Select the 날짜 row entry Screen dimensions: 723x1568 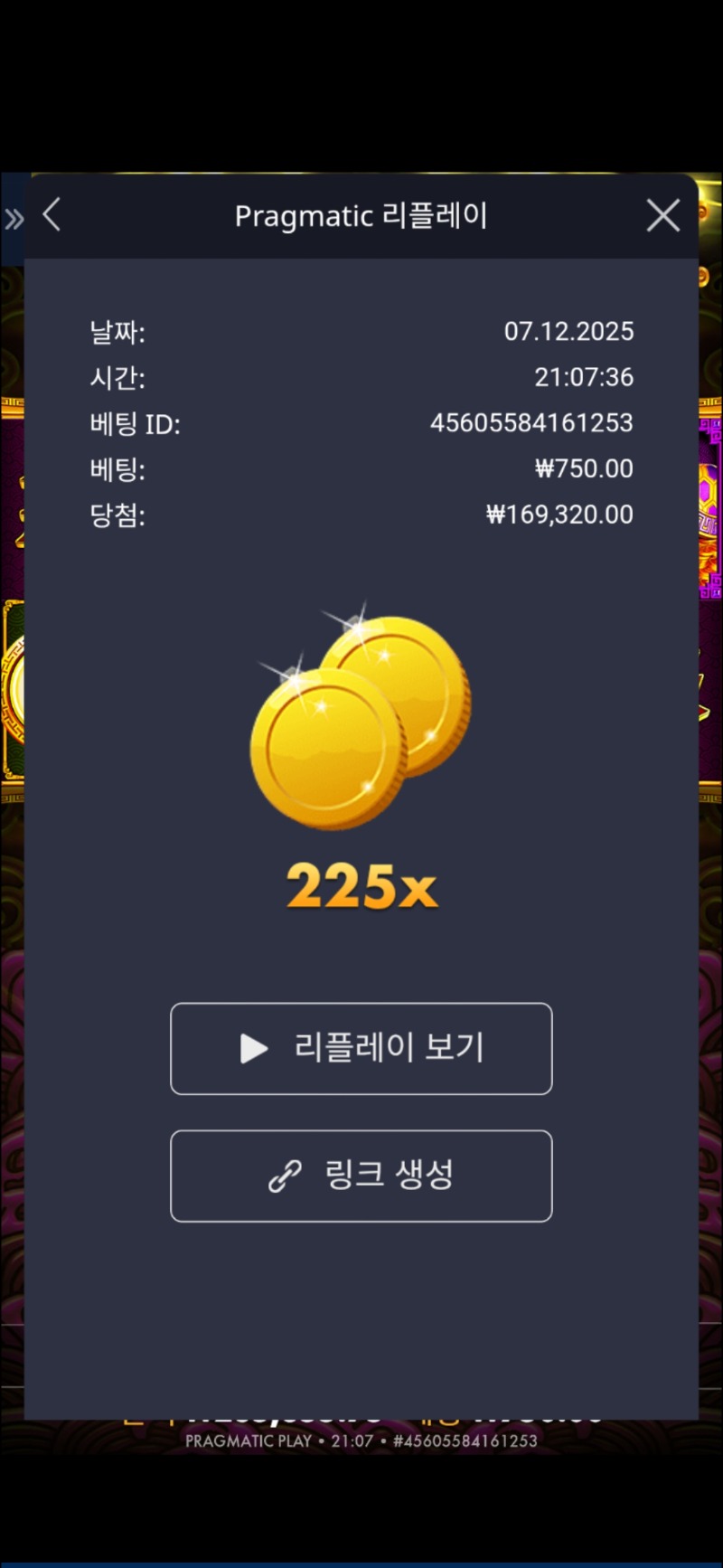361,333
